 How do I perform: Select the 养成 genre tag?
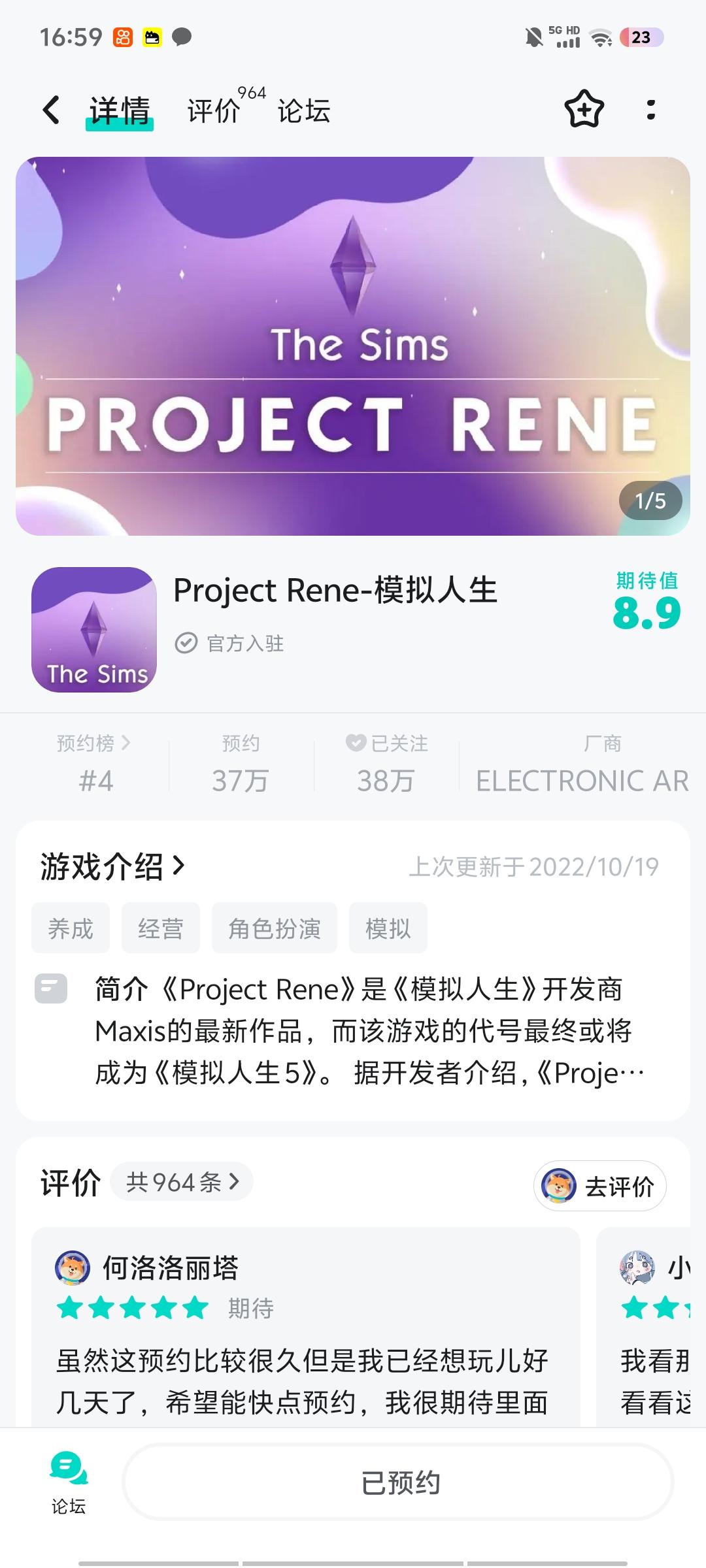70,927
